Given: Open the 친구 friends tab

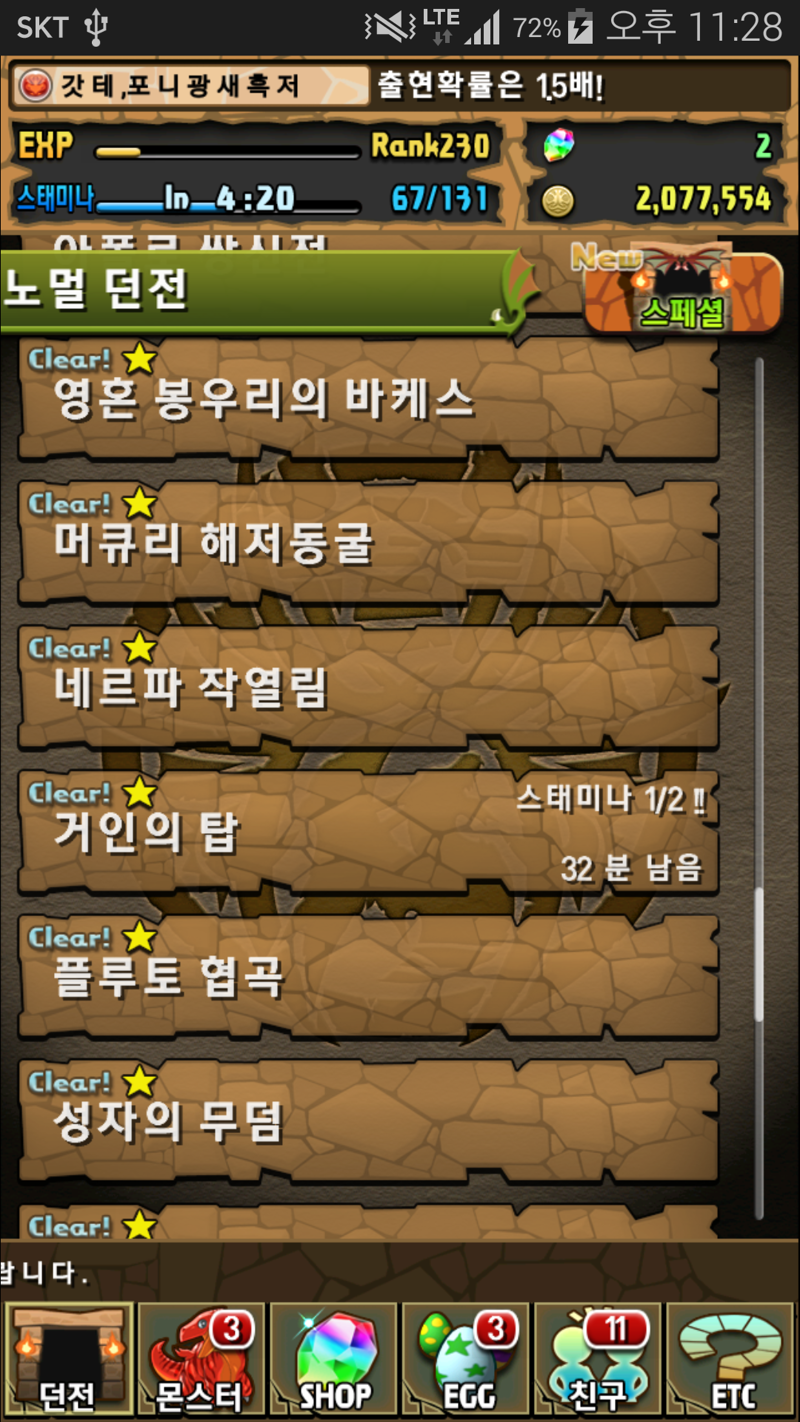Looking at the screenshot, I should click(600, 1357).
